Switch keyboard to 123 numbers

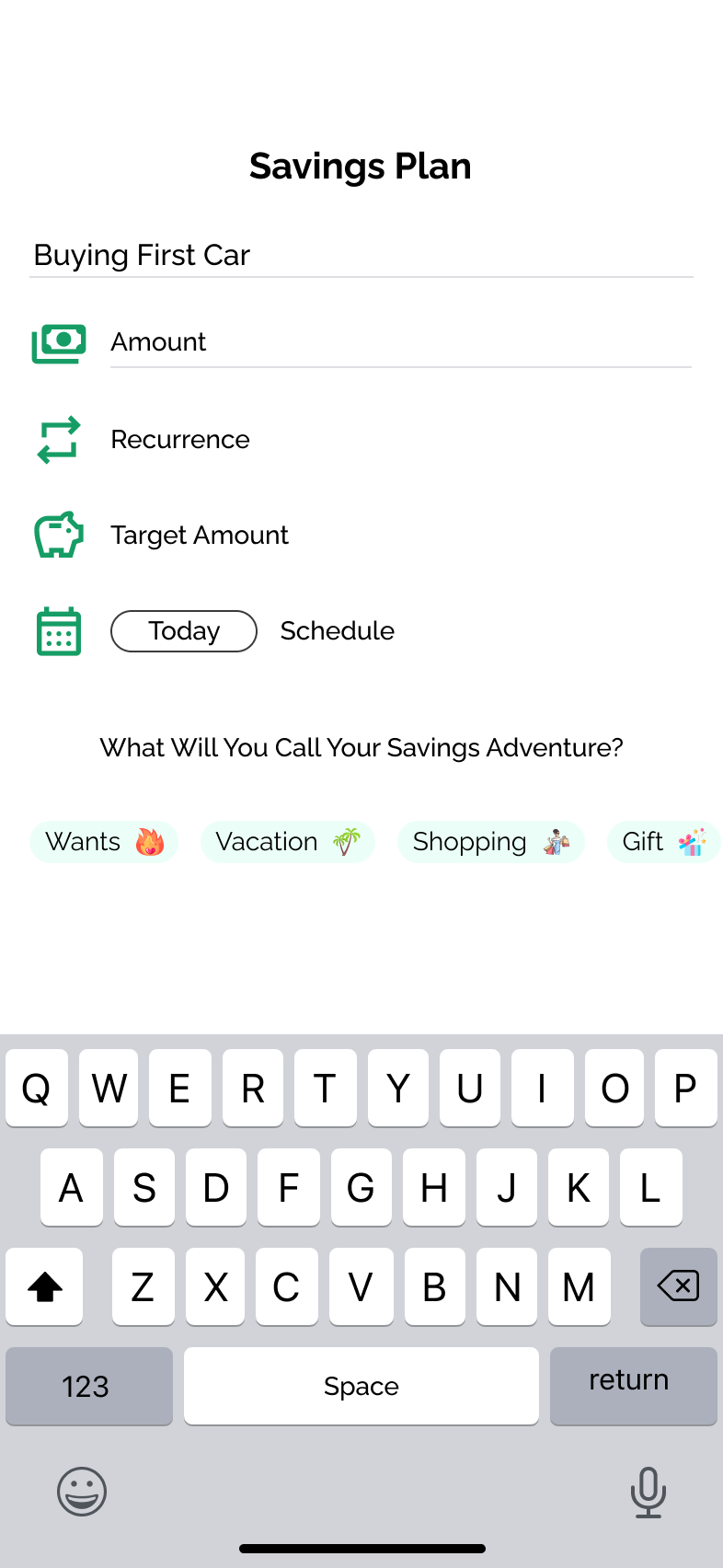tap(89, 1386)
